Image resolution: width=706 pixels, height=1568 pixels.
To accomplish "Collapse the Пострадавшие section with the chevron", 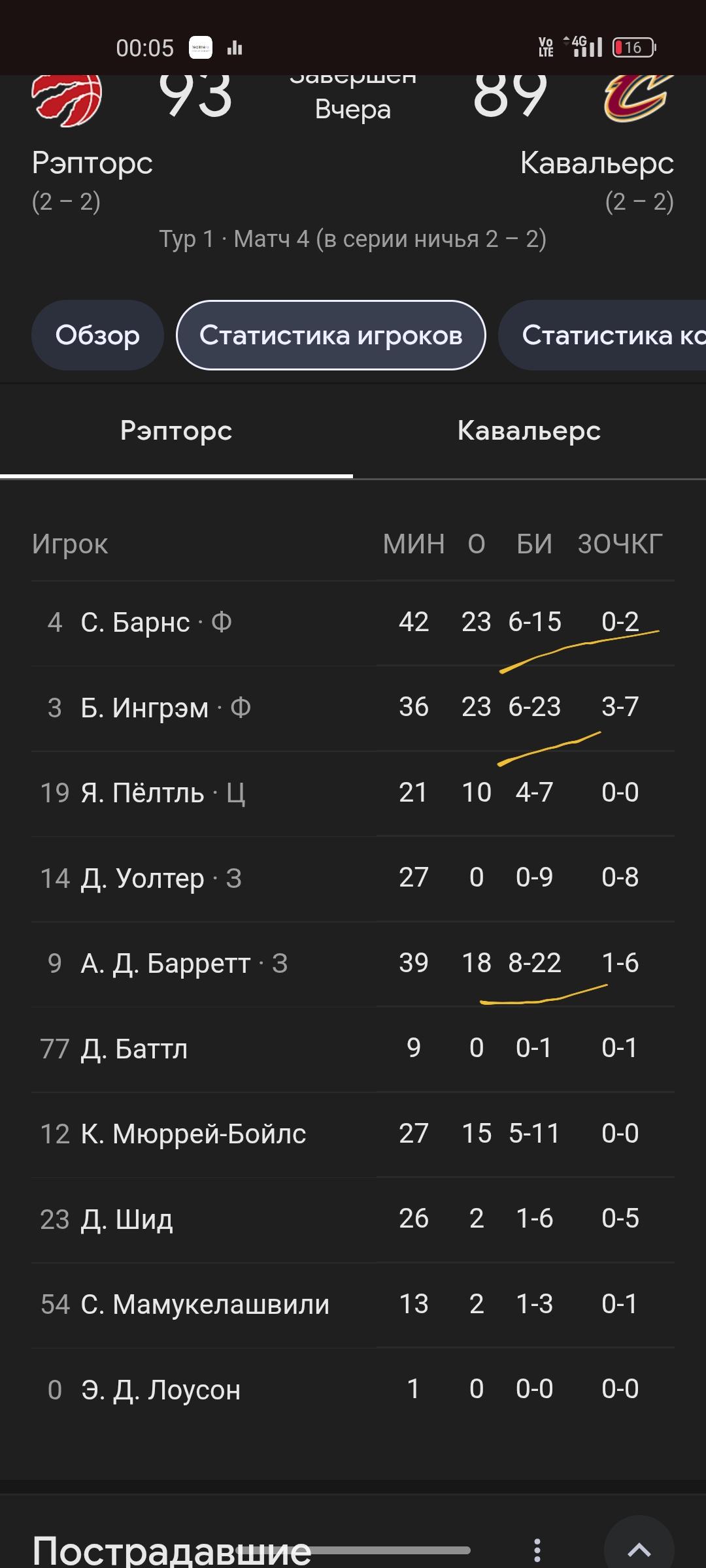I will pyautogui.click(x=639, y=1550).
